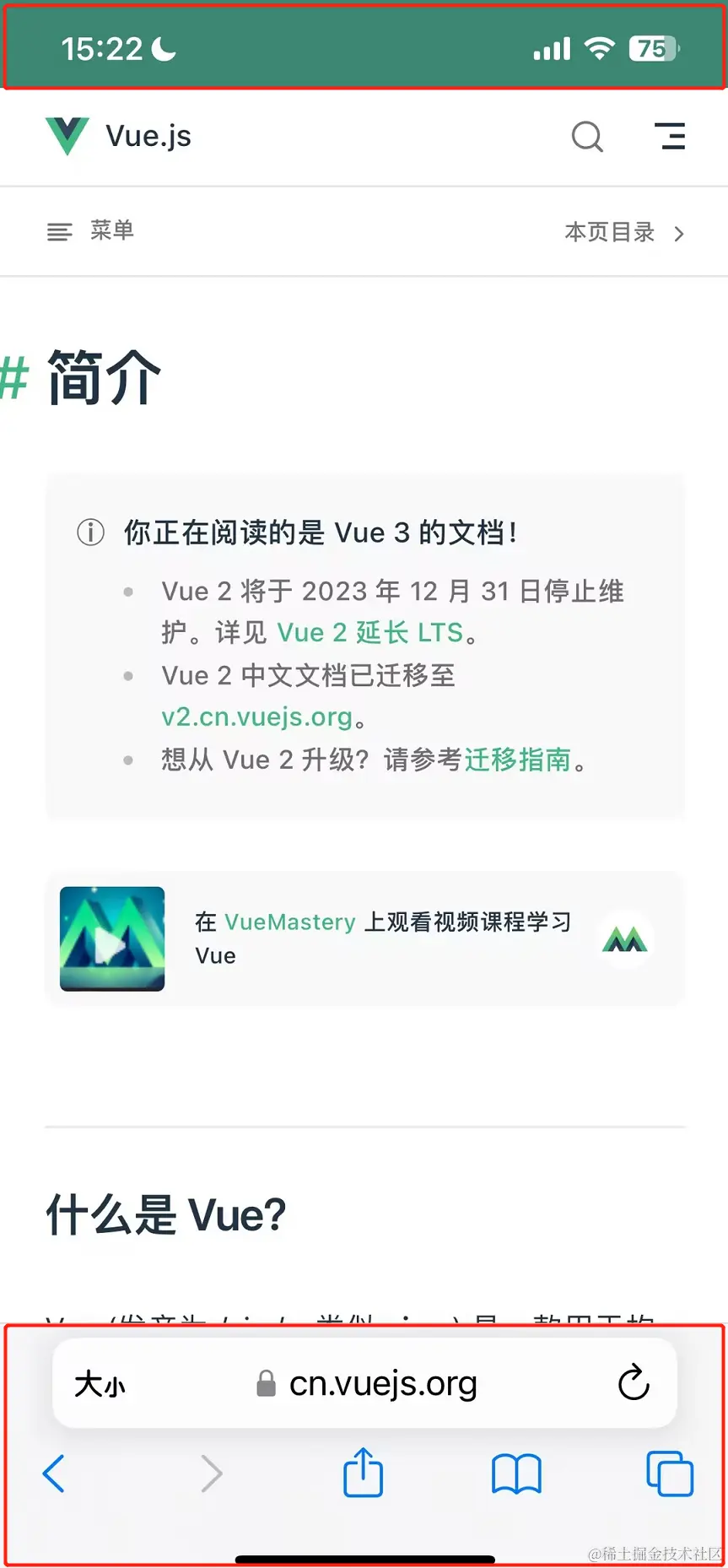Expand 本页目录 table of contents
The image size is (728, 1568).
(x=623, y=232)
